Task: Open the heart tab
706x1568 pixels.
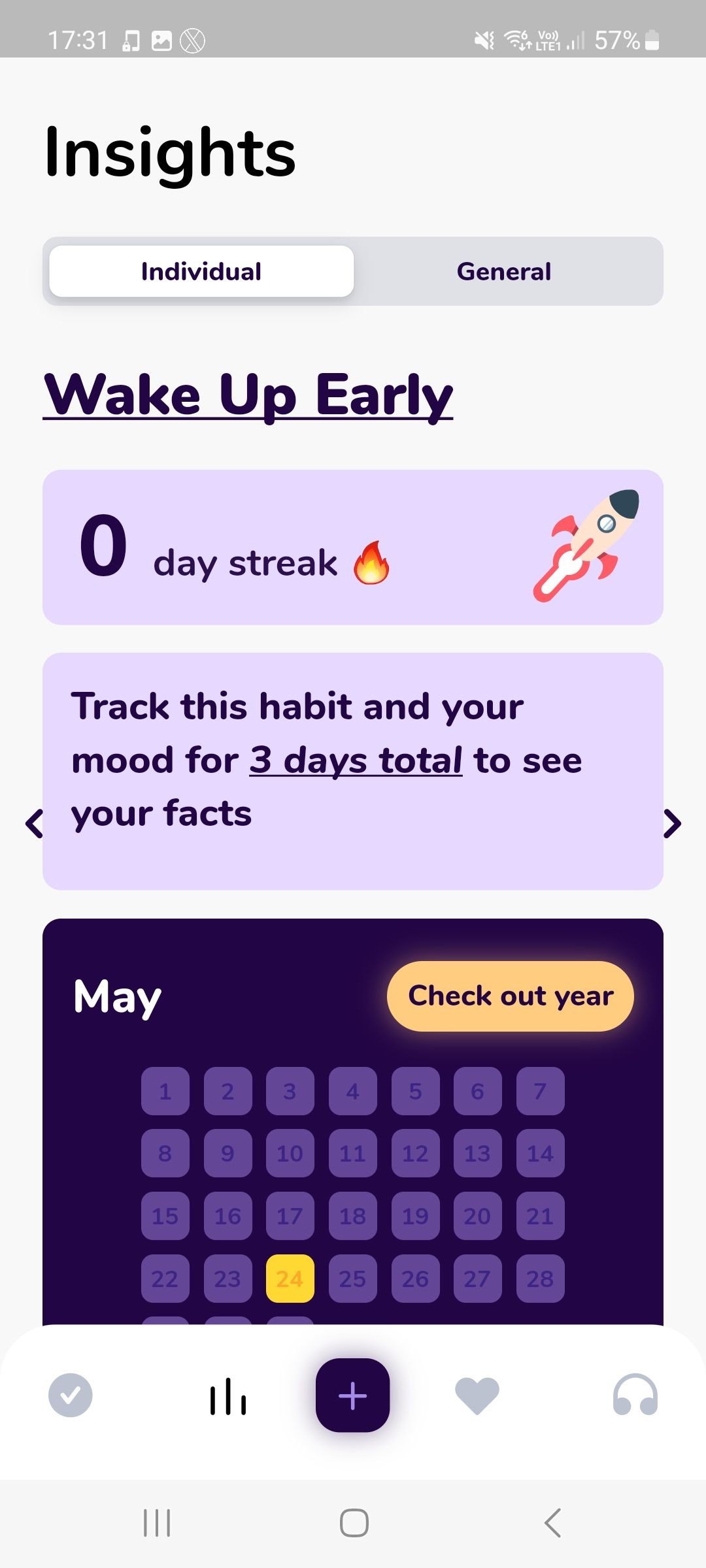Action: click(x=477, y=1396)
